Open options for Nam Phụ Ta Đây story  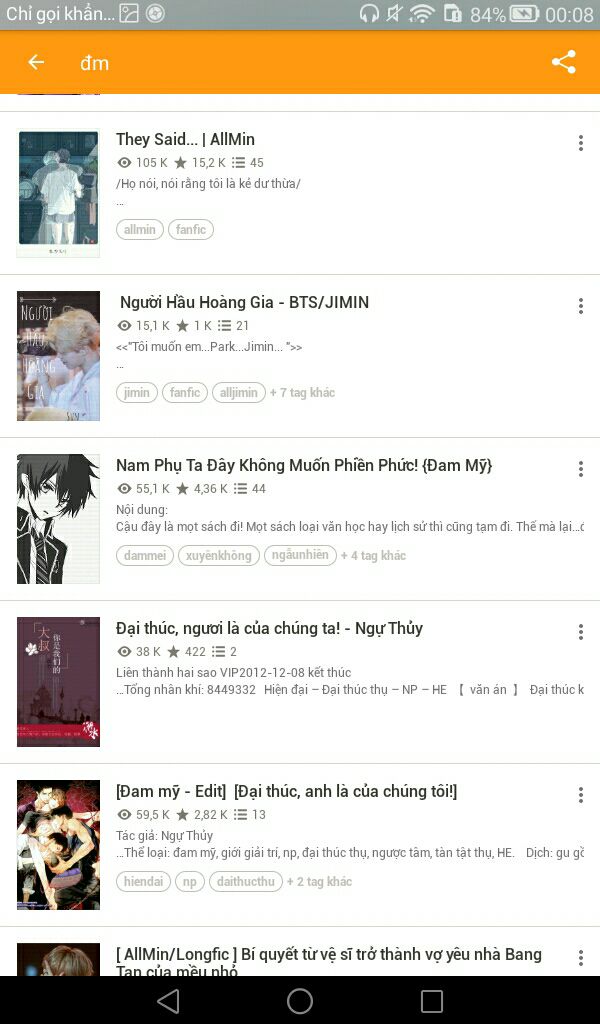pyautogui.click(x=580, y=469)
